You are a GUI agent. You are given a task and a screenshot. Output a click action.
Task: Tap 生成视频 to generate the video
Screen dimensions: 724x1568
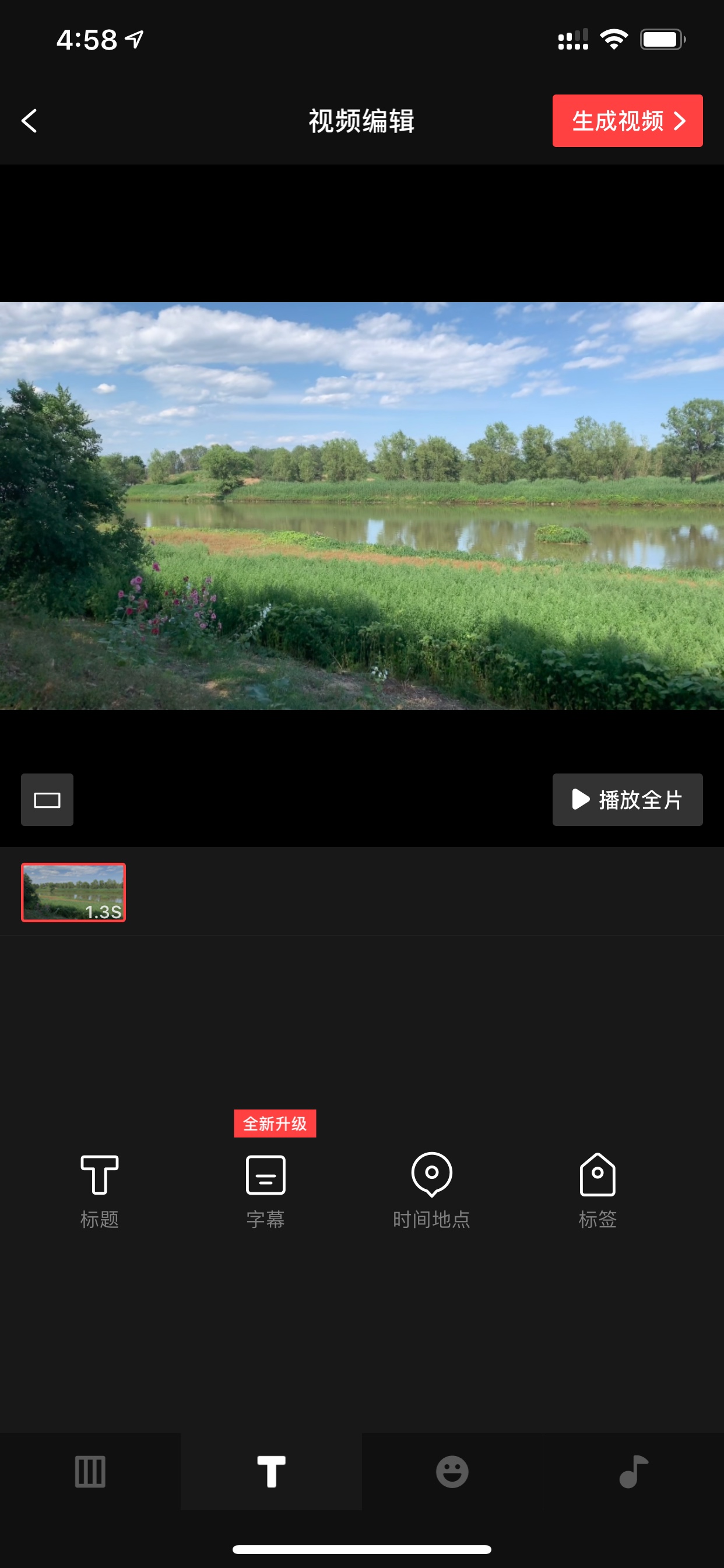[627, 121]
